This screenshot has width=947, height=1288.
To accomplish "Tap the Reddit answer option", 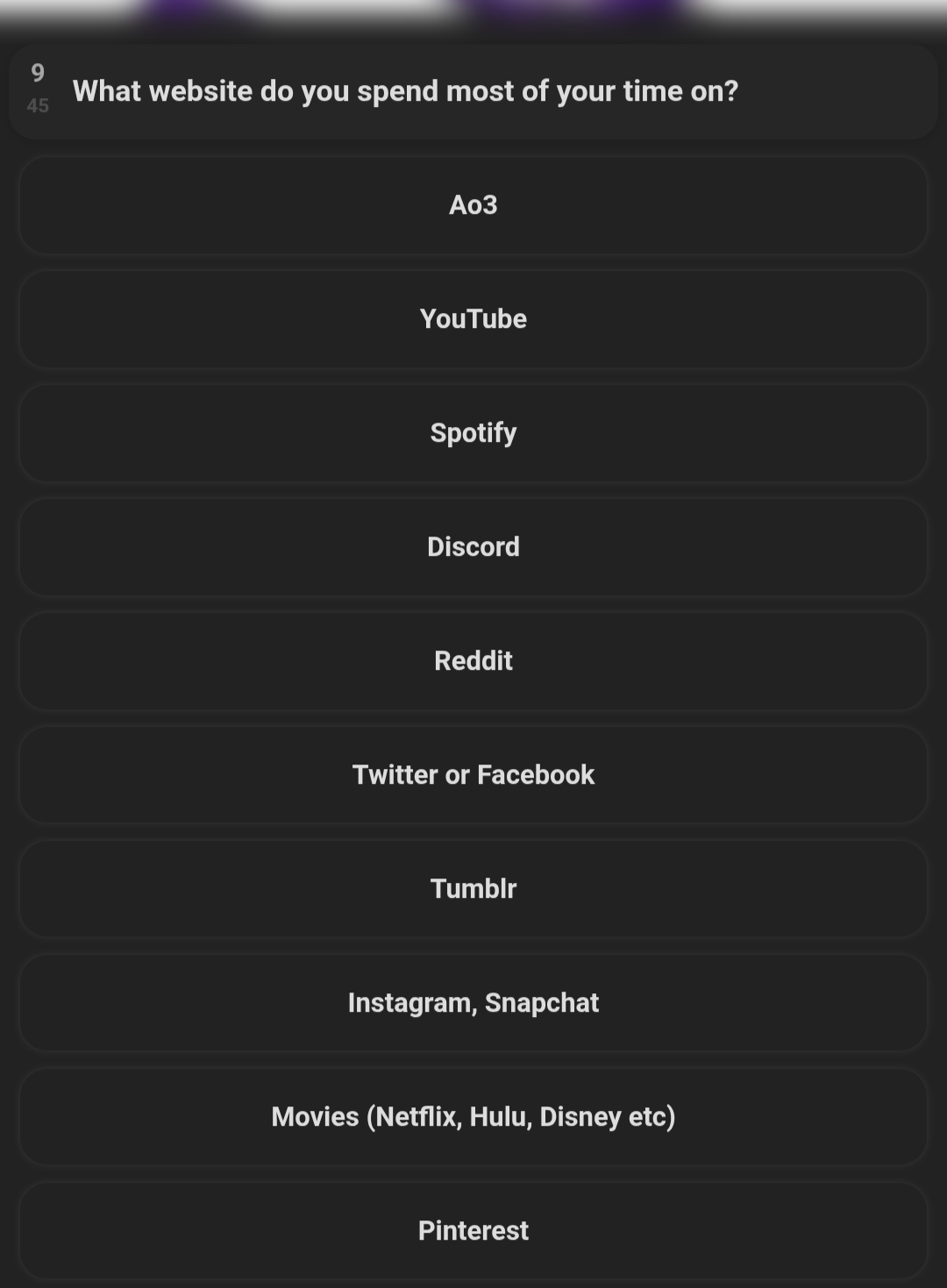I will (473, 661).
